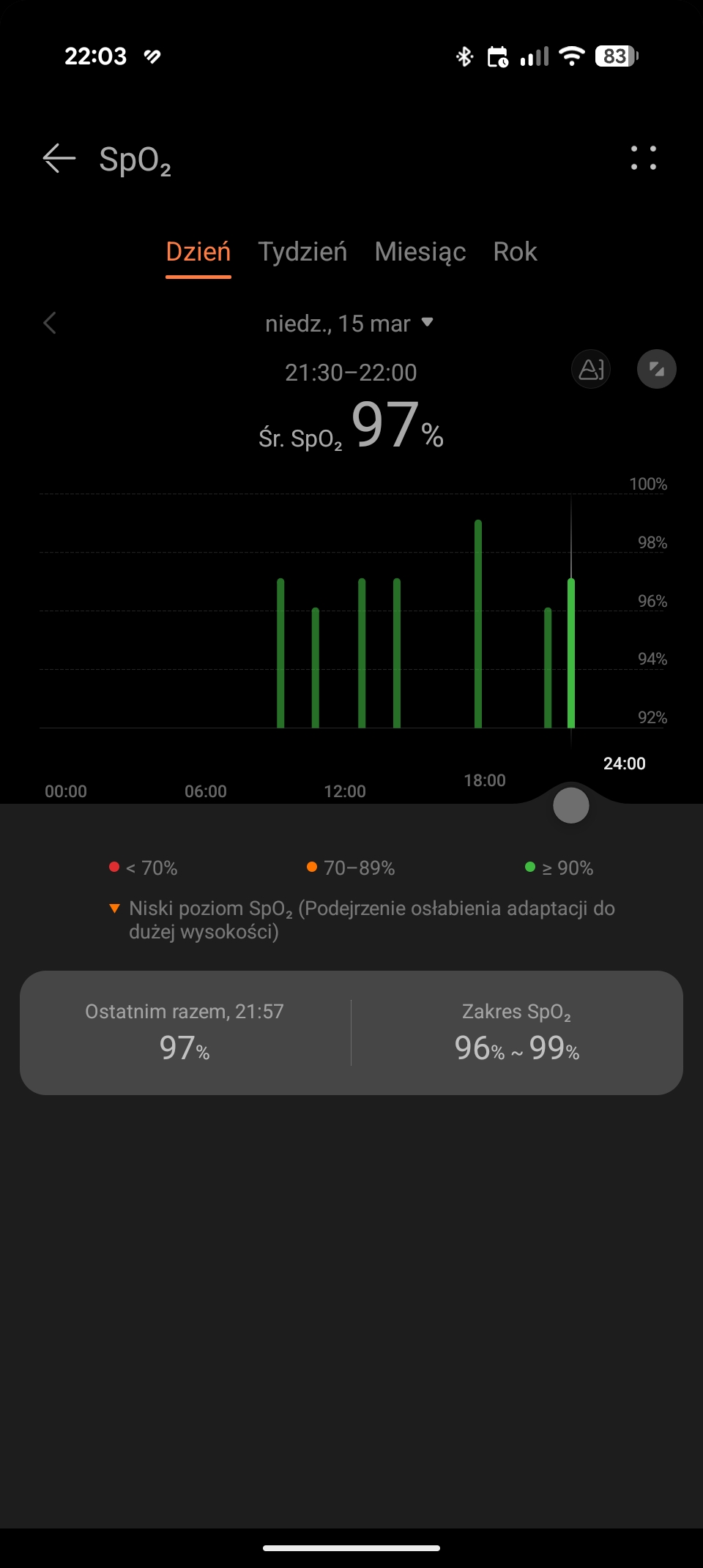Viewport: 703px width, 1568px height.
Task: Switch to the Tydzień tab
Action: pos(302,252)
